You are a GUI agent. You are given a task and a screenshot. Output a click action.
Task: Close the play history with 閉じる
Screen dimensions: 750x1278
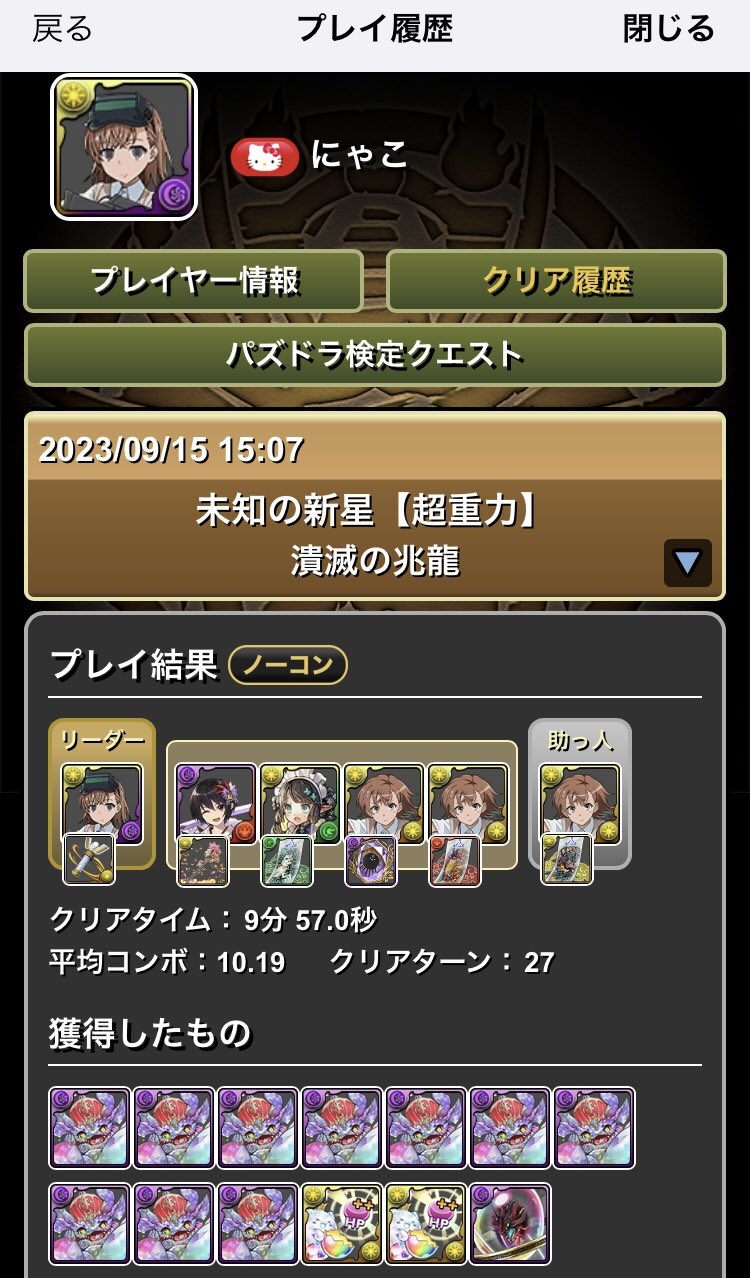pyautogui.click(x=668, y=30)
